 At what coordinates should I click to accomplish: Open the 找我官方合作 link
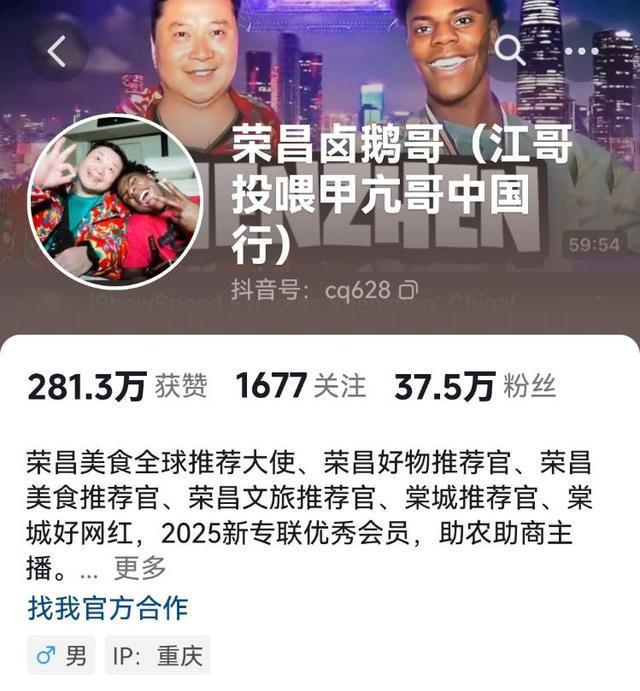pyautogui.click(x=107, y=607)
